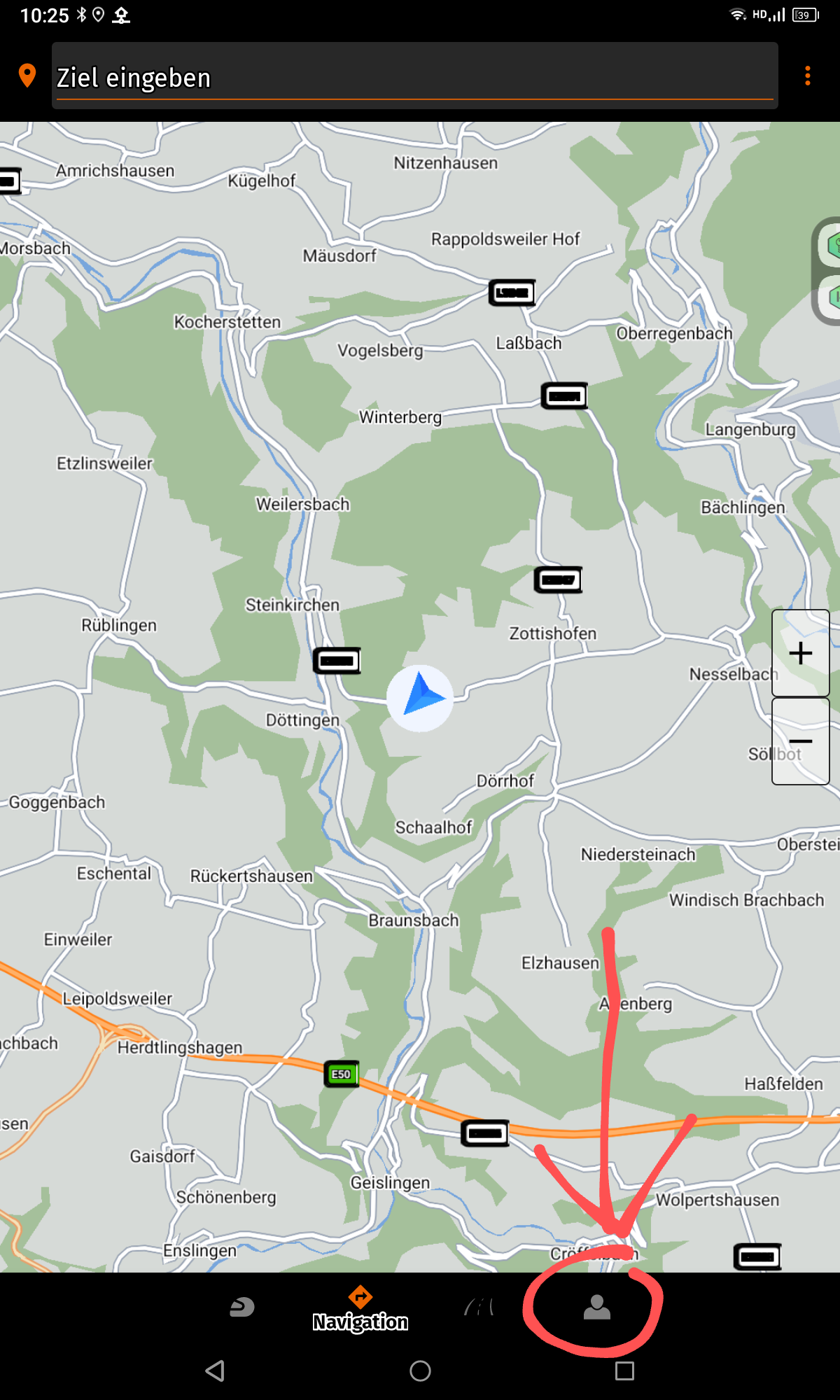Image resolution: width=840 pixels, height=1400 pixels.
Task: Open the recent apps square button
Action: (624, 1371)
